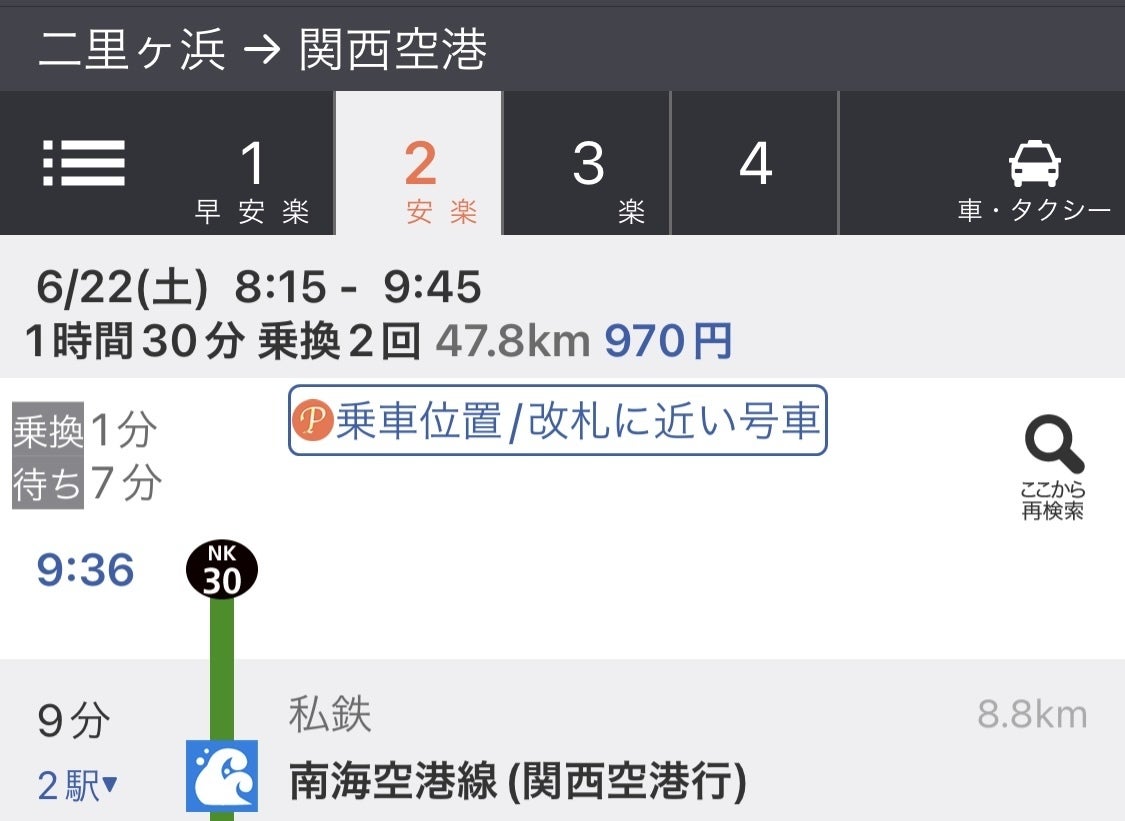Open 乗車位置/改札に近い号車 boarding position info
Image resolution: width=1125 pixels, height=821 pixels.
click(x=557, y=421)
